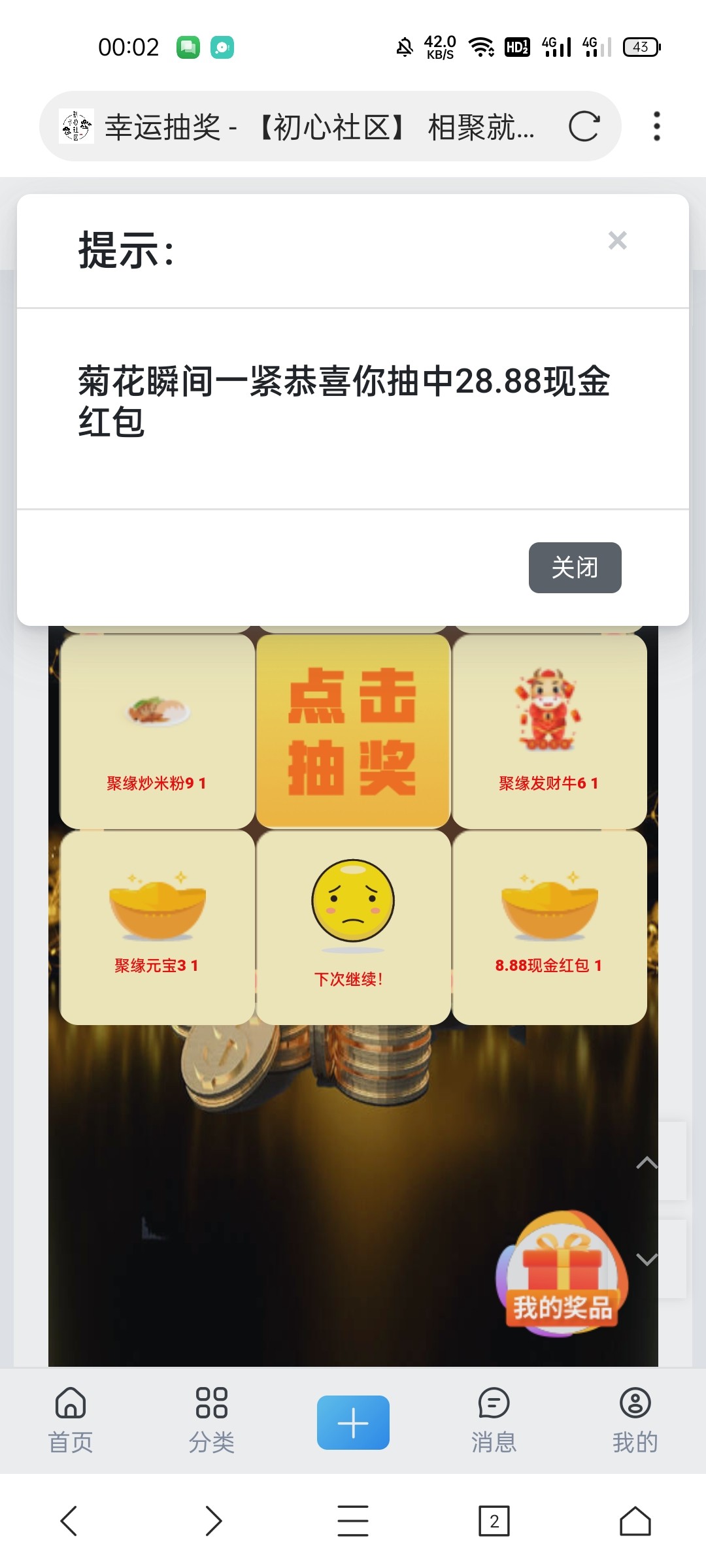
Task: Tap the page title in the address bar
Action: click(320, 127)
